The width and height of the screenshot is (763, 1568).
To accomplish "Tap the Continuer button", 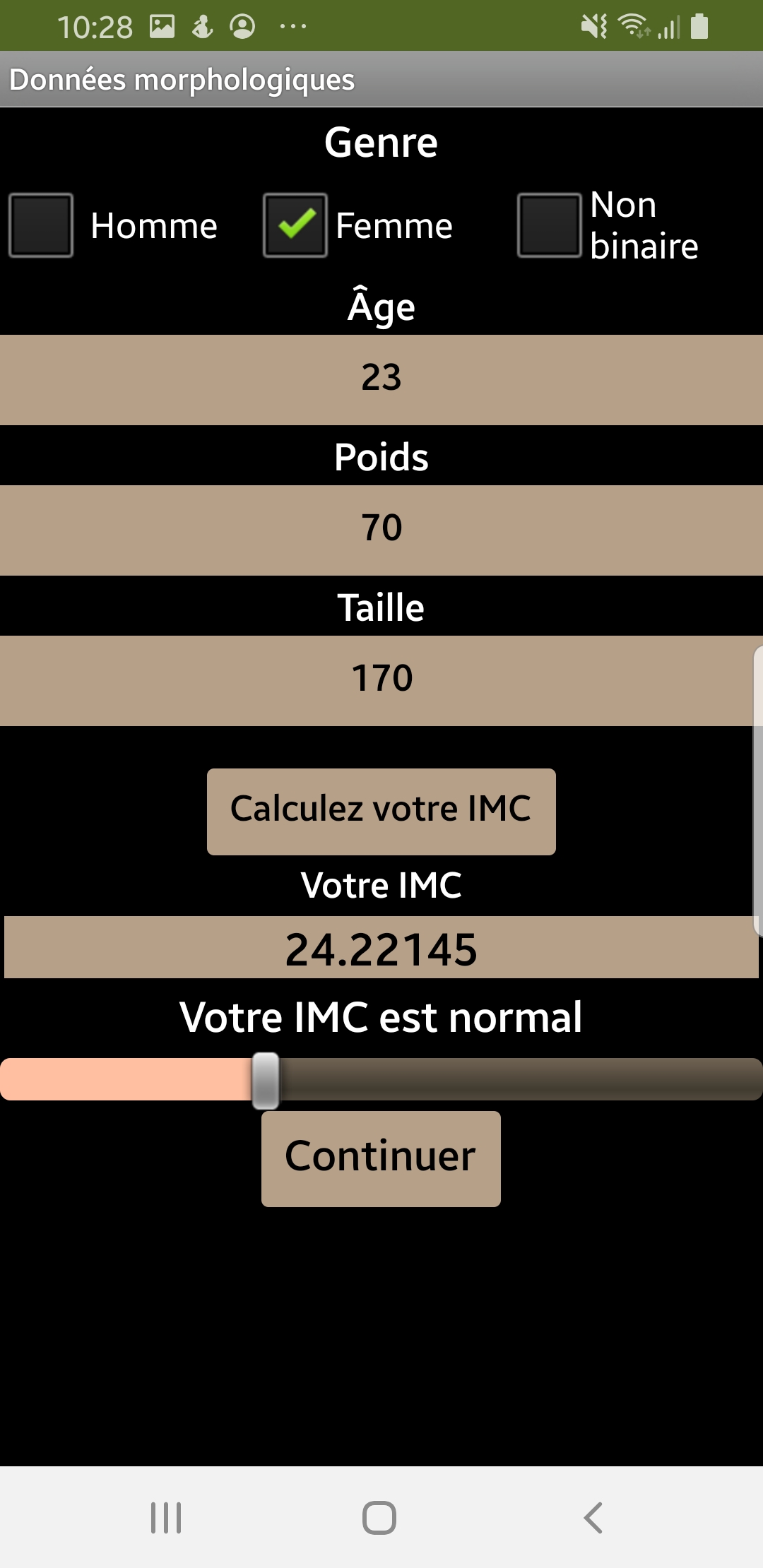I will [381, 1158].
